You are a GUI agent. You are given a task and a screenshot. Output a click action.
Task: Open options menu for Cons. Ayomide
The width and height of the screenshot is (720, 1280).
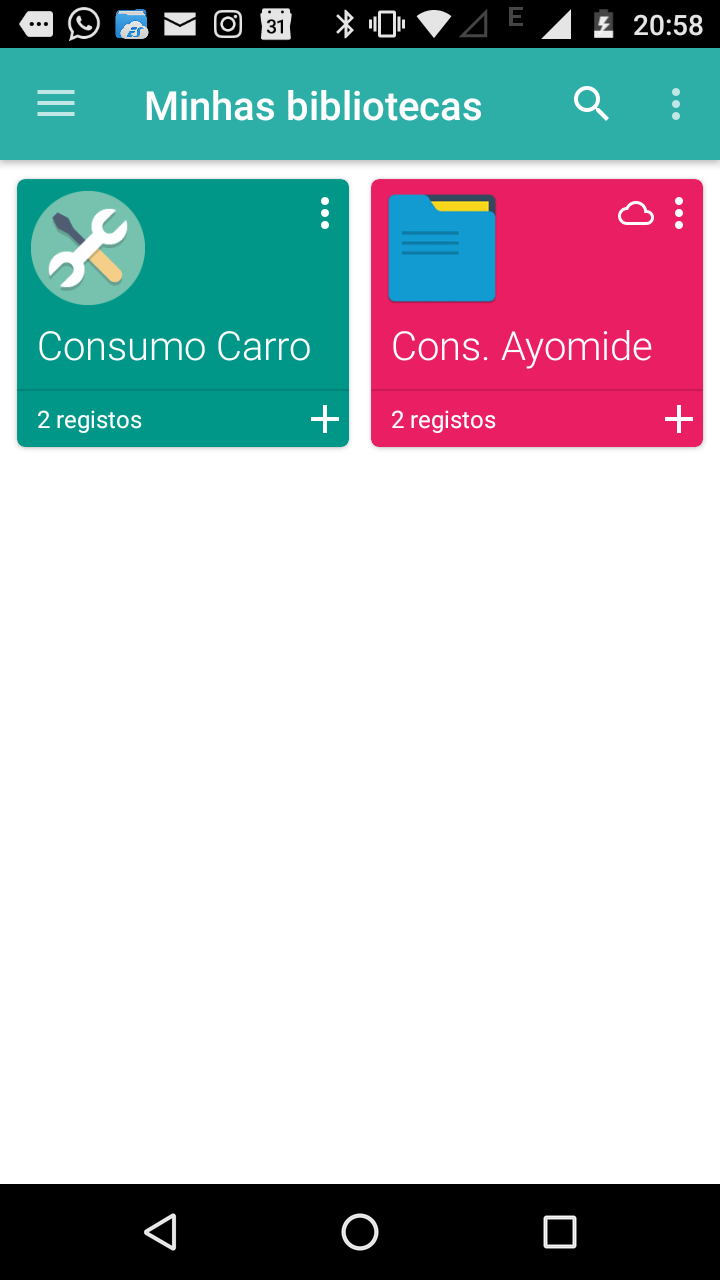(679, 213)
